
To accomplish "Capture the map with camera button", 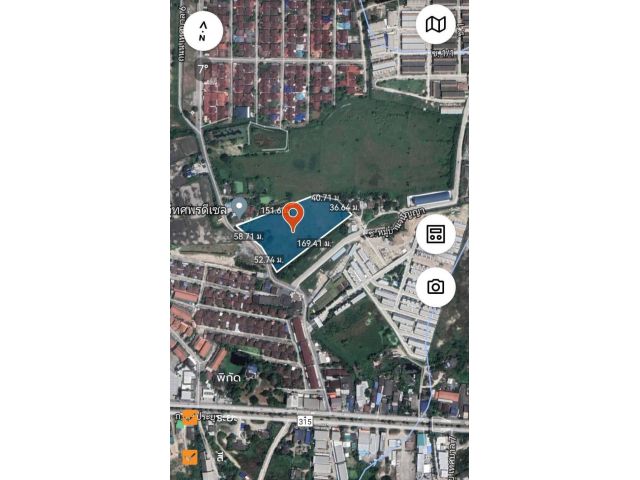I will pos(435,287).
